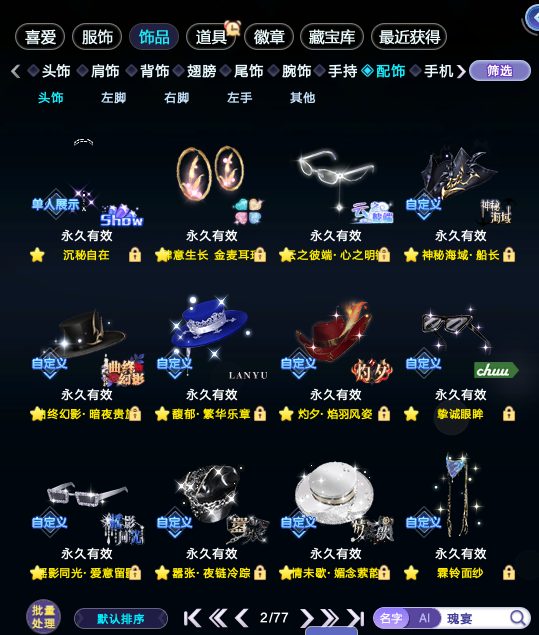The image size is (539, 635).
Task: Jump to the first page
Action: point(193,618)
